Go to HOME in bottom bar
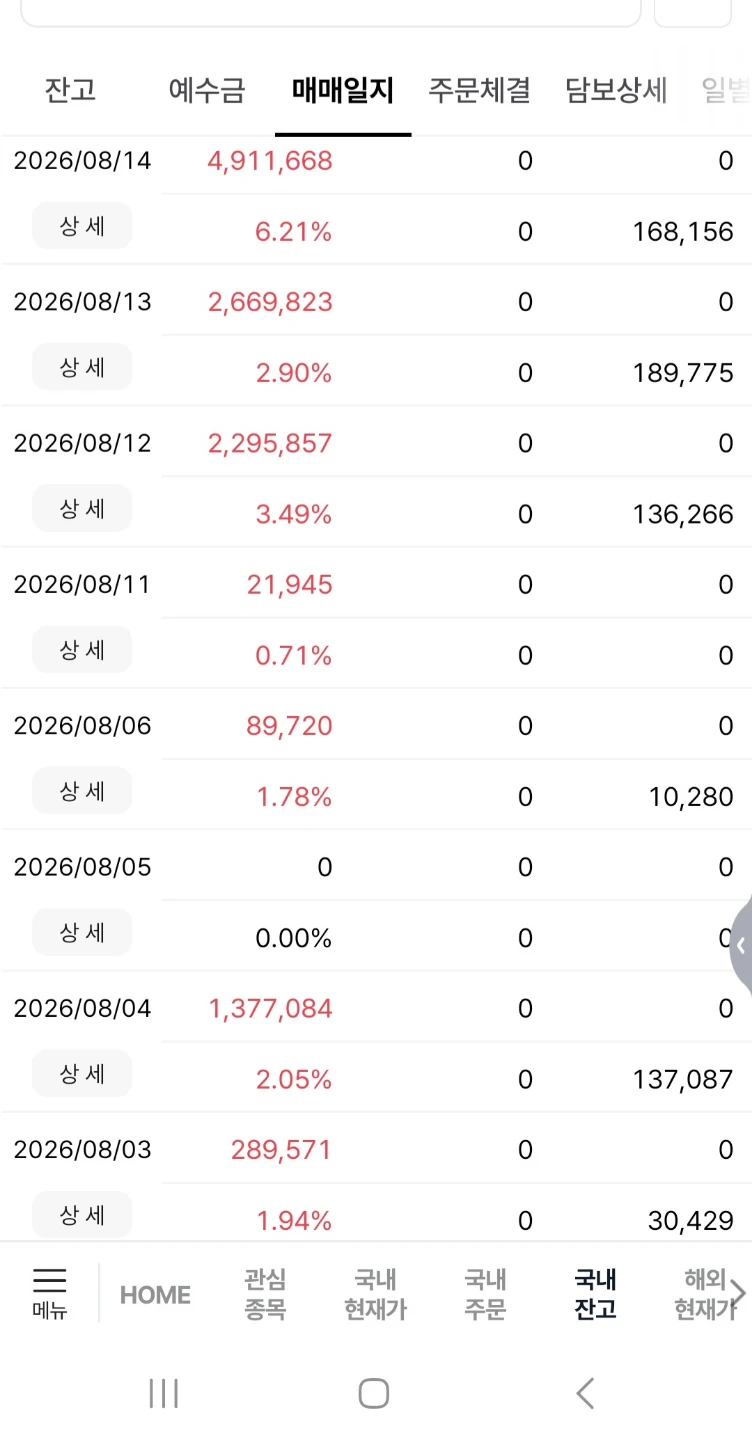 coord(155,1295)
